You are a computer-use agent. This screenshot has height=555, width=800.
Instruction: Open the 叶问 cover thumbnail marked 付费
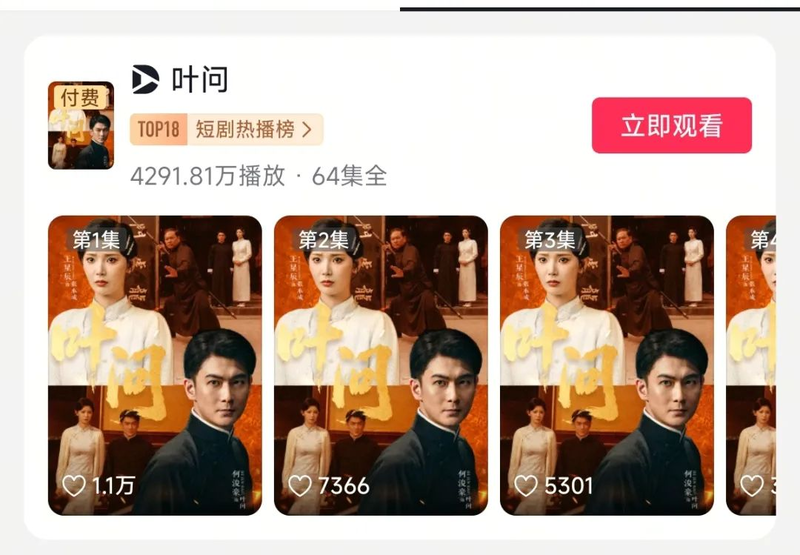tap(80, 126)
